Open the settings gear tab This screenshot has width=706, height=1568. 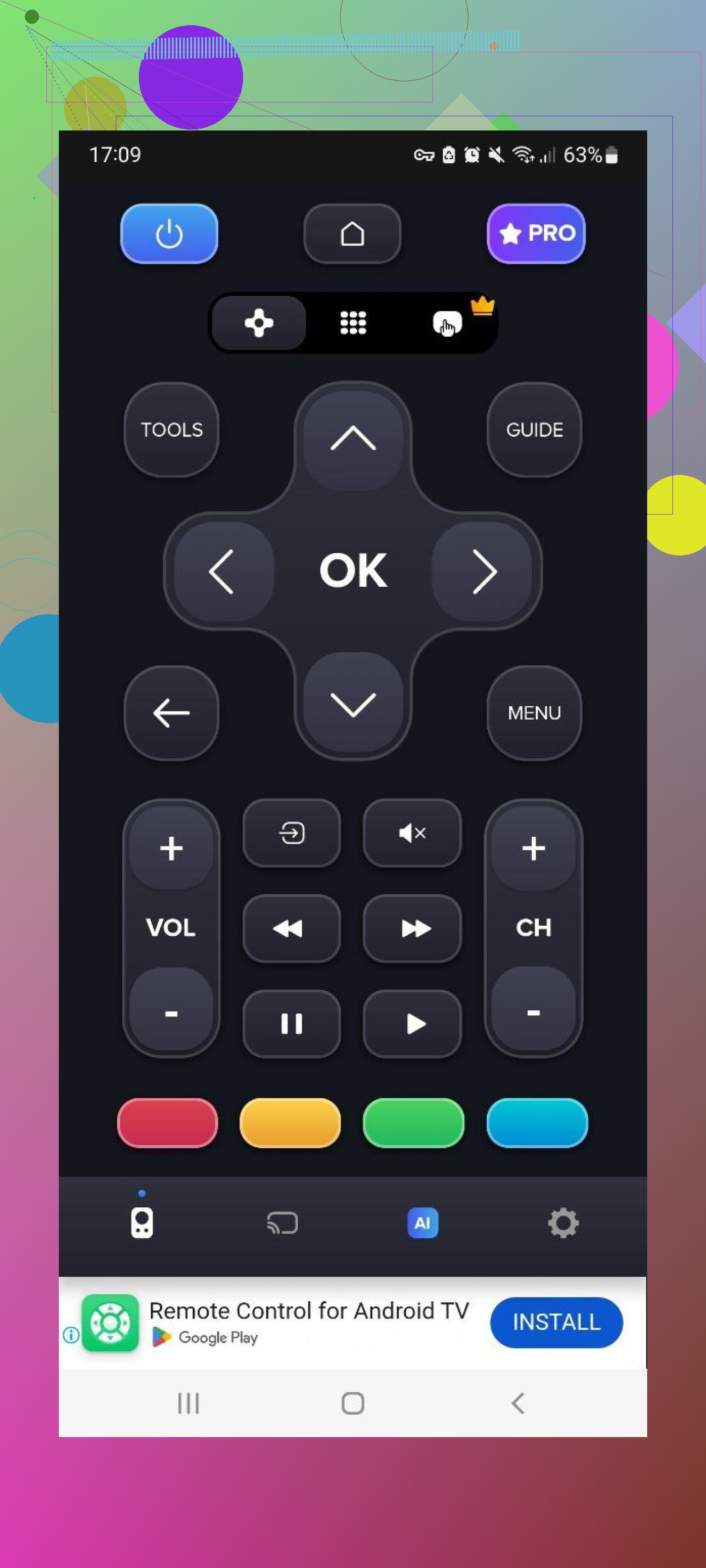coord(562,1223)
